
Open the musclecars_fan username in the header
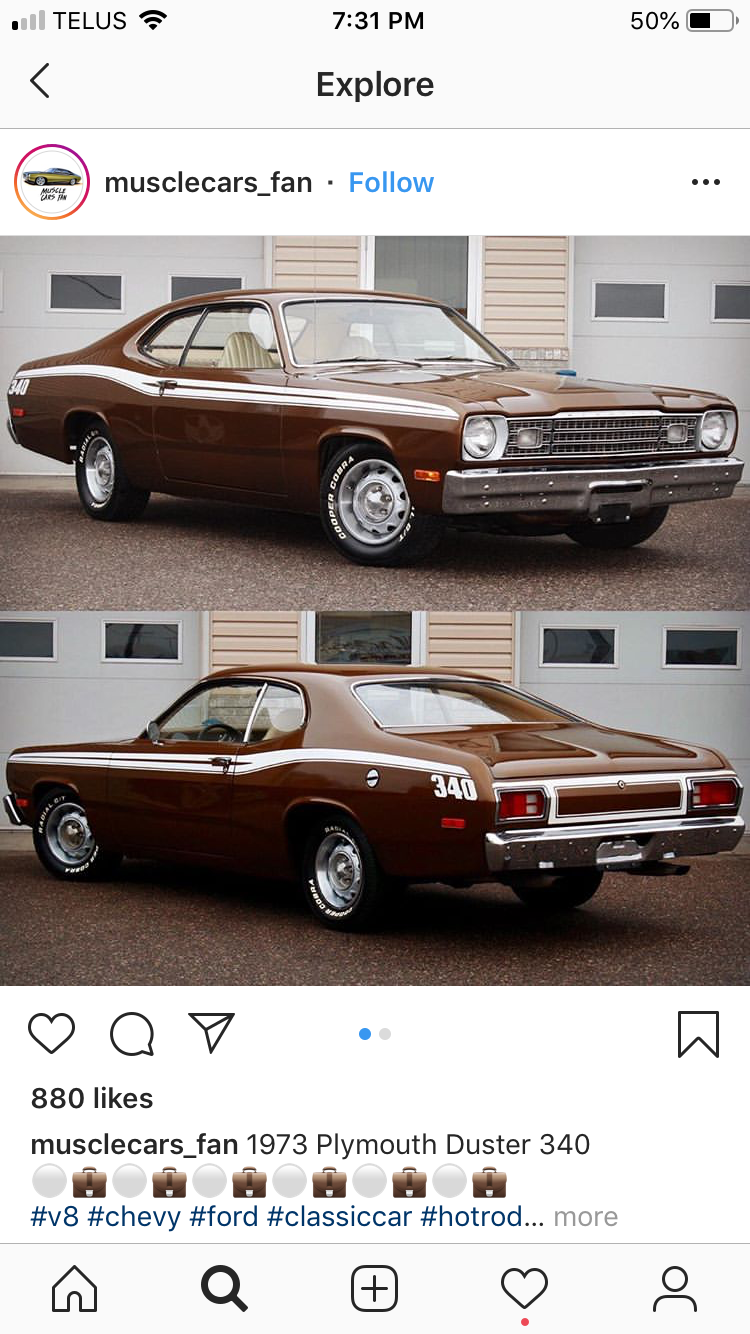point(208,182)
